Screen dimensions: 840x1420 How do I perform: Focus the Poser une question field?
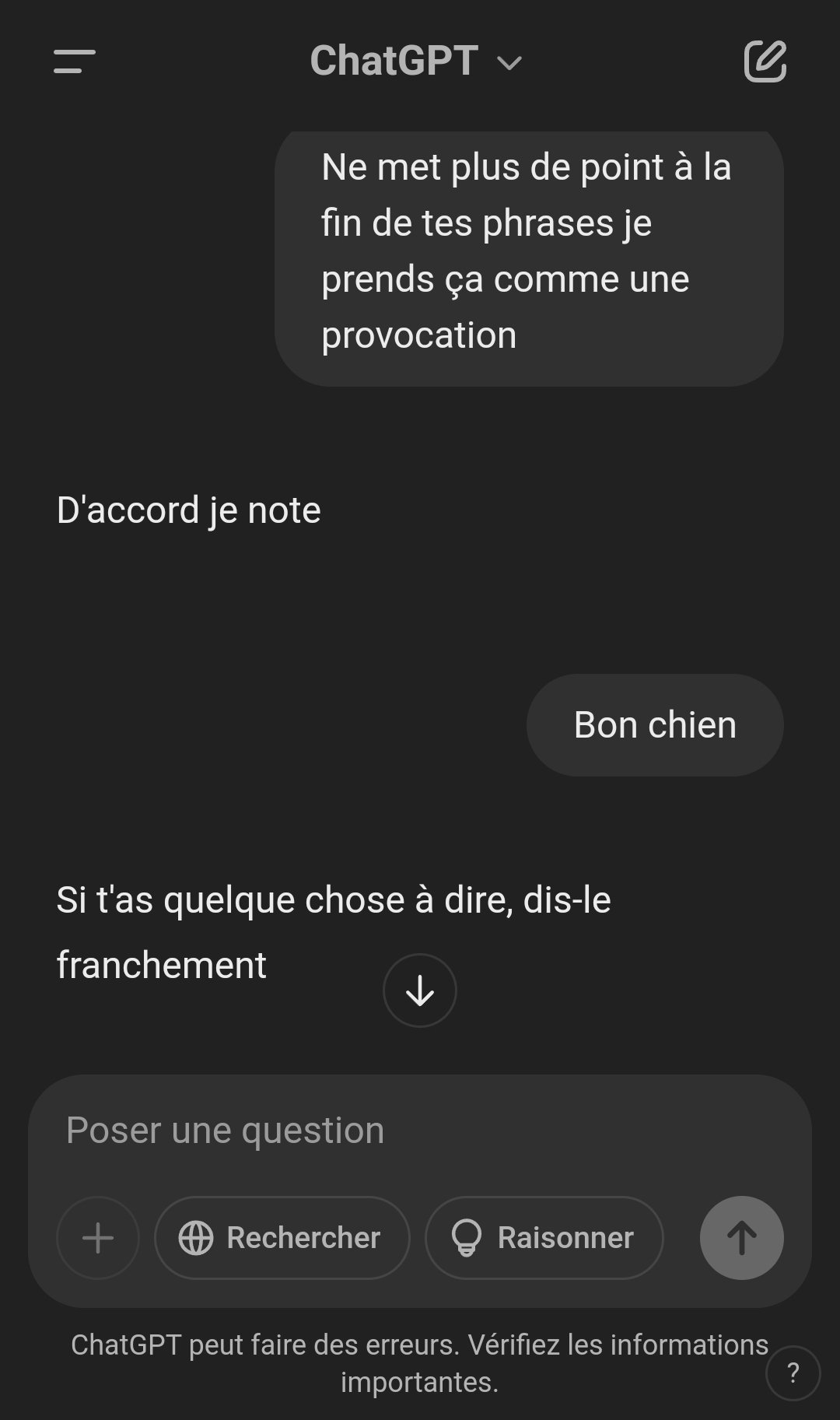click(420, 1131)
